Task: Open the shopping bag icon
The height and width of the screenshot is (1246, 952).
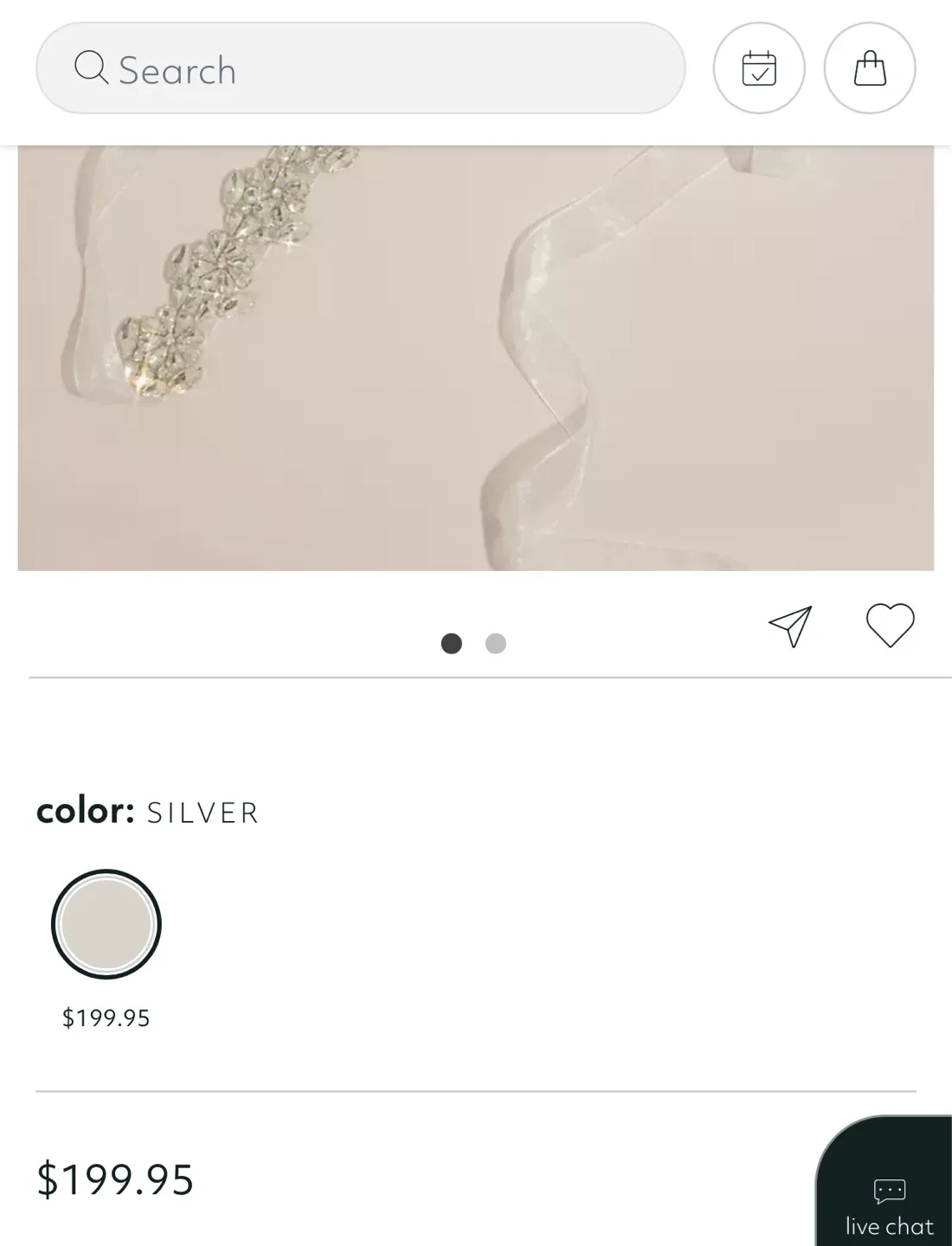Action: 871,68
